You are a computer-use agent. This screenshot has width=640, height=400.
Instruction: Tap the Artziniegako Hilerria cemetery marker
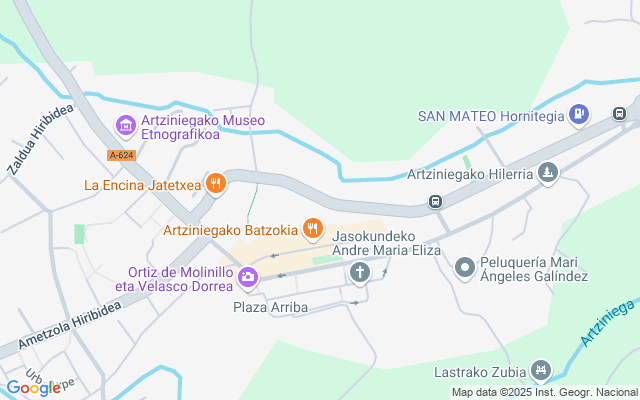pyautogui.click(x=547, y=174)
